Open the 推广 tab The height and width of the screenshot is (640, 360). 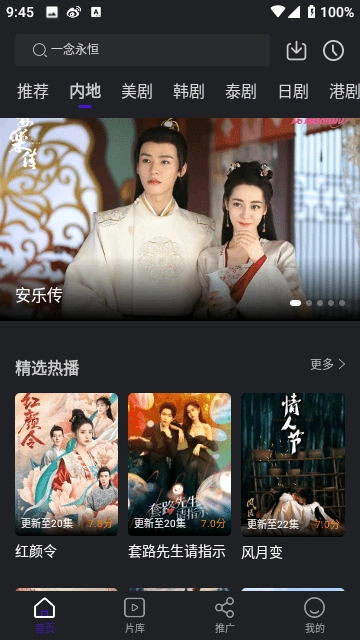tap(224, 615)
